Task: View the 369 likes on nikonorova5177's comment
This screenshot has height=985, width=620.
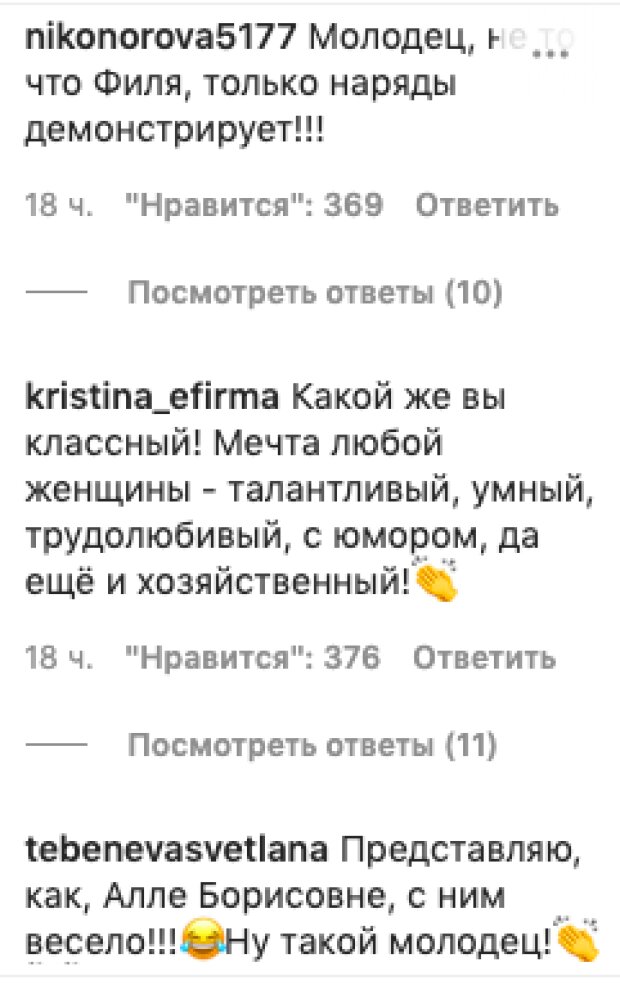Action: click(255, 206)
